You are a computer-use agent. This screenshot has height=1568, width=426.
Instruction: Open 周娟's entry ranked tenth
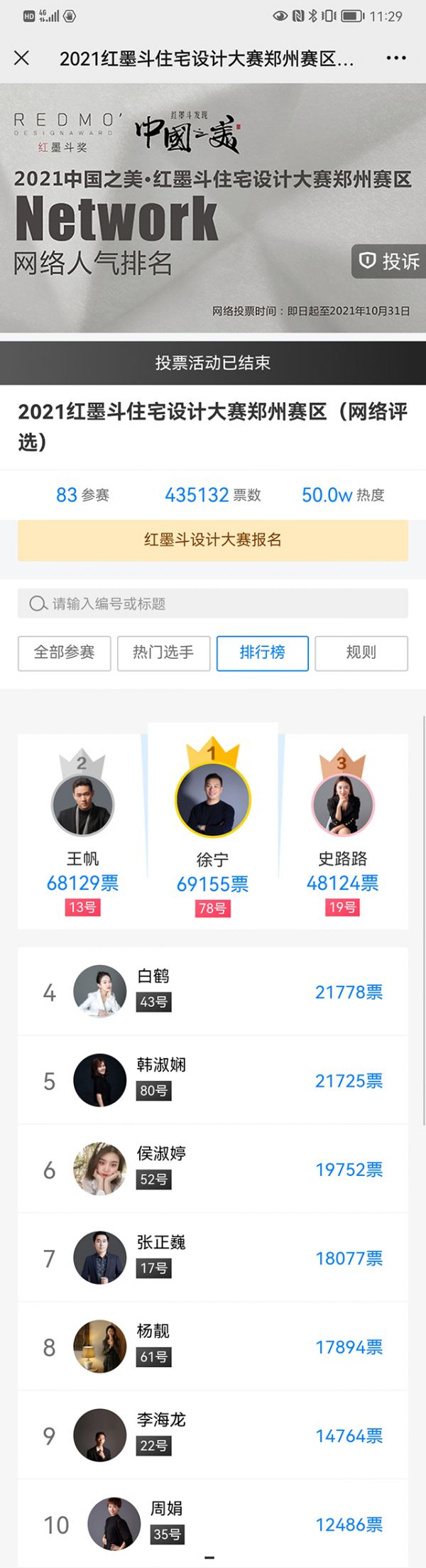pos(213,1524)
